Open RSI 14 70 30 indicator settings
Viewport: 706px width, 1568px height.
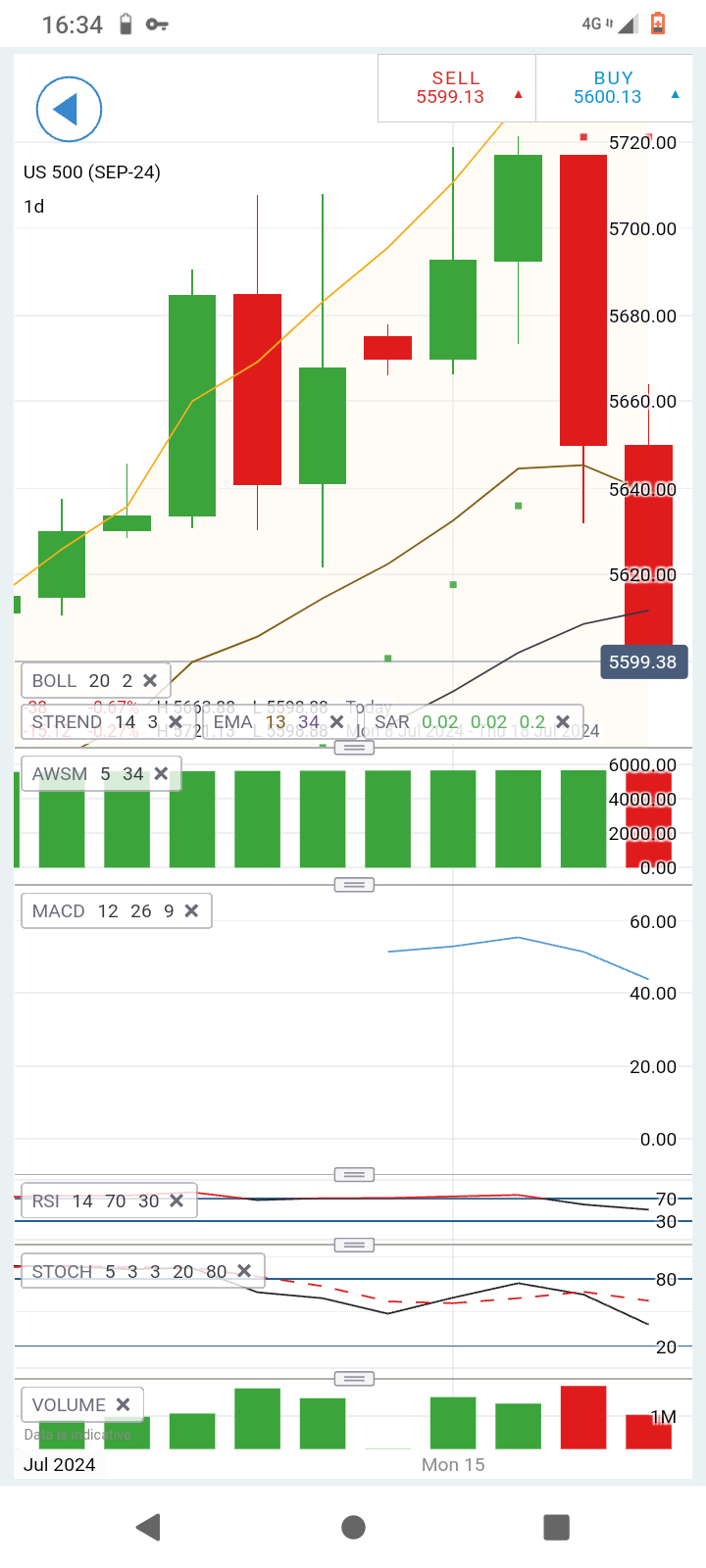coord(94,1200)
